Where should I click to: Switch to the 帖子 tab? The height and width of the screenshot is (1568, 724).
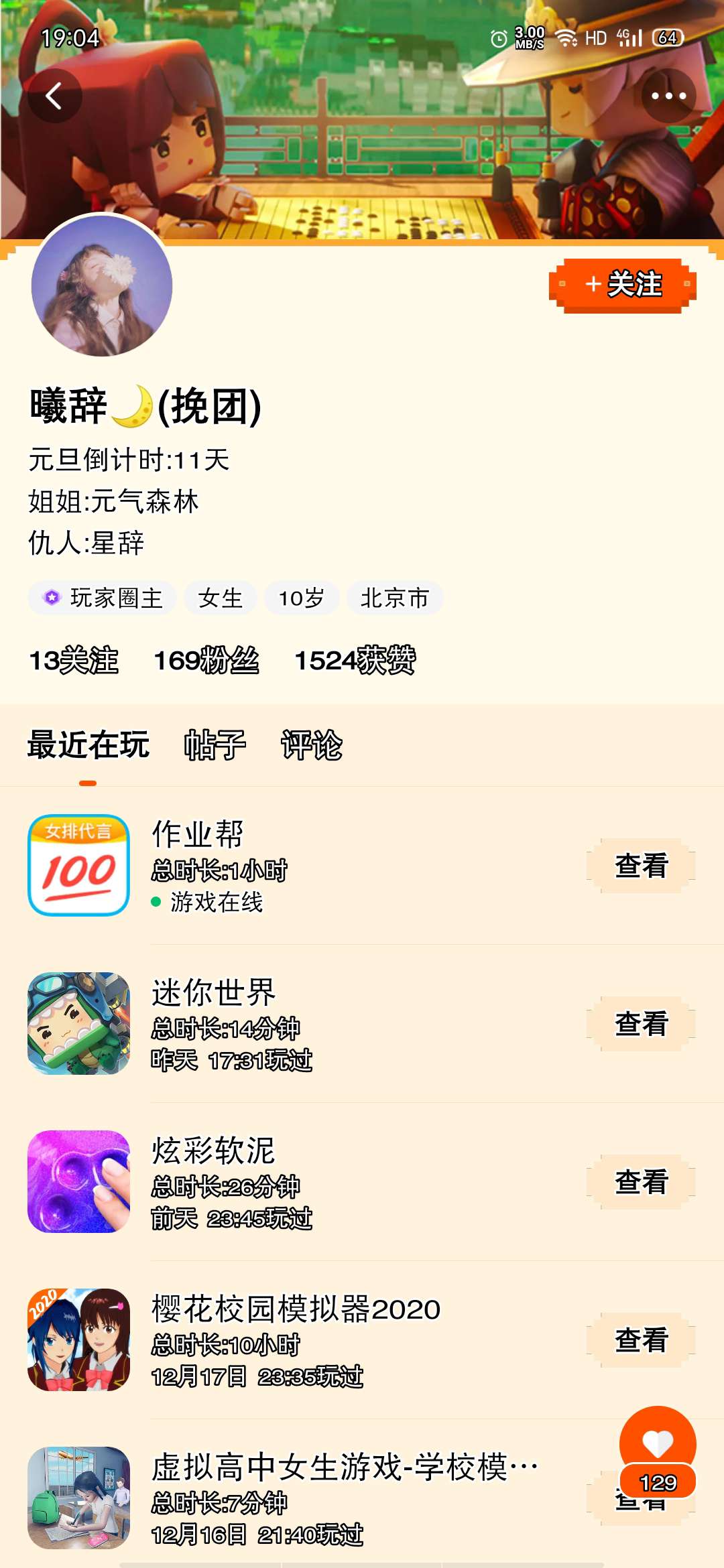click(x=215, y=745)
